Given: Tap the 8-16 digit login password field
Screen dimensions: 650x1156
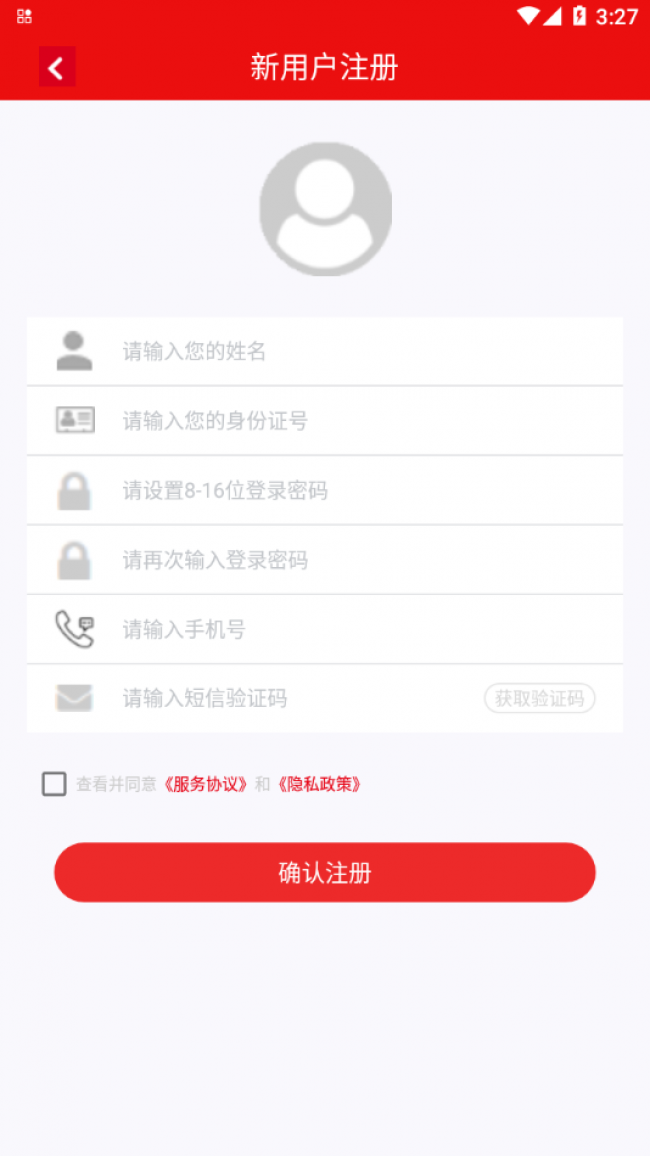Looking at the screenshot, I should pos(360,491).
